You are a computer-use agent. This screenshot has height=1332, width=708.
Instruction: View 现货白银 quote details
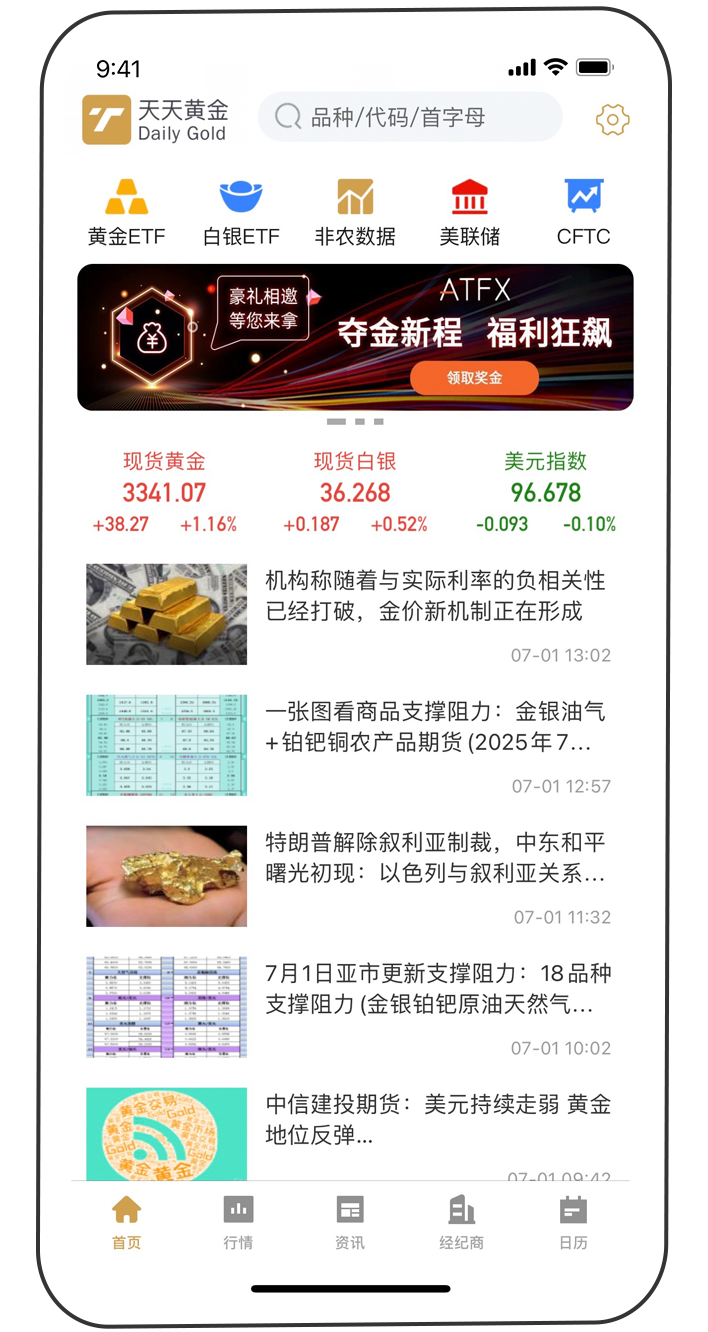tap(355, 492)
